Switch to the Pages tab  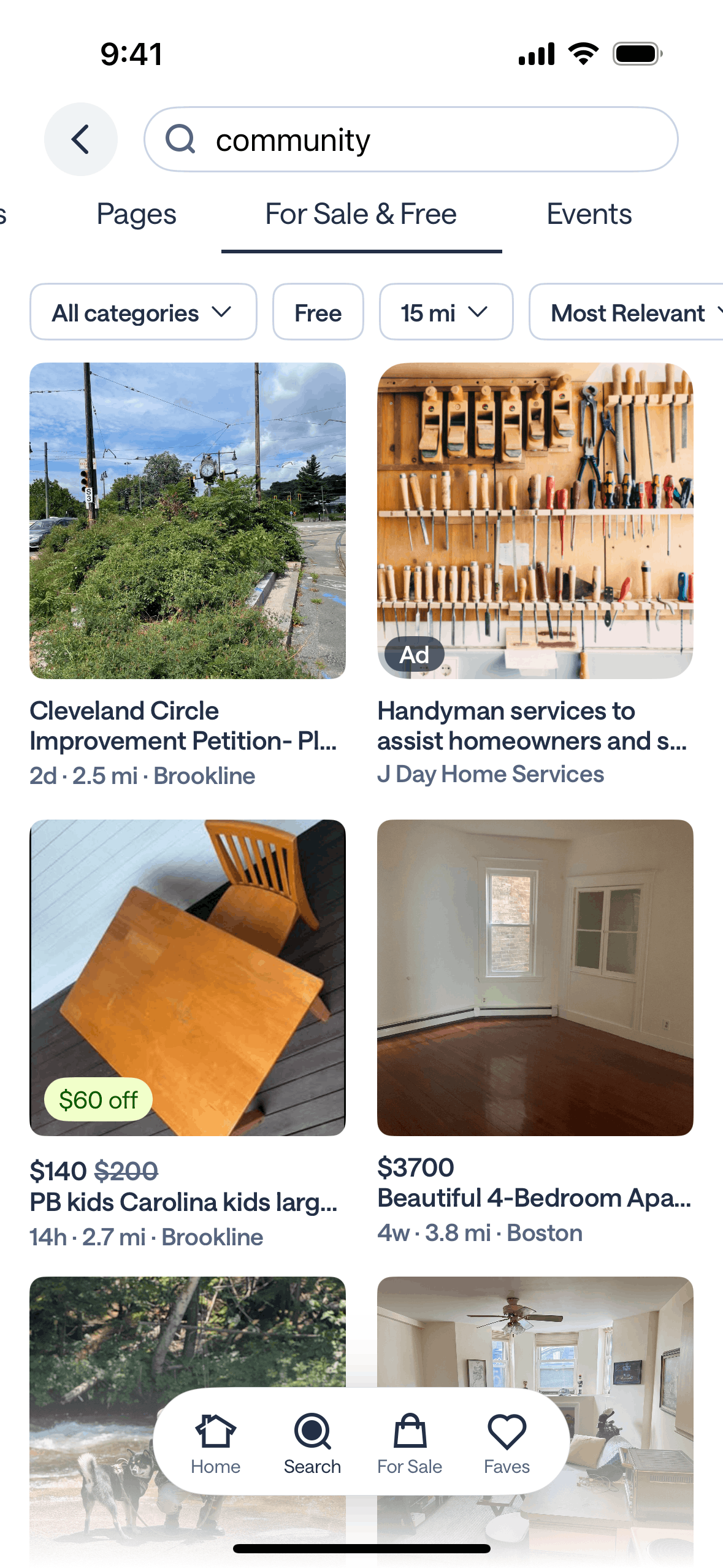click(x=136, y=215)
